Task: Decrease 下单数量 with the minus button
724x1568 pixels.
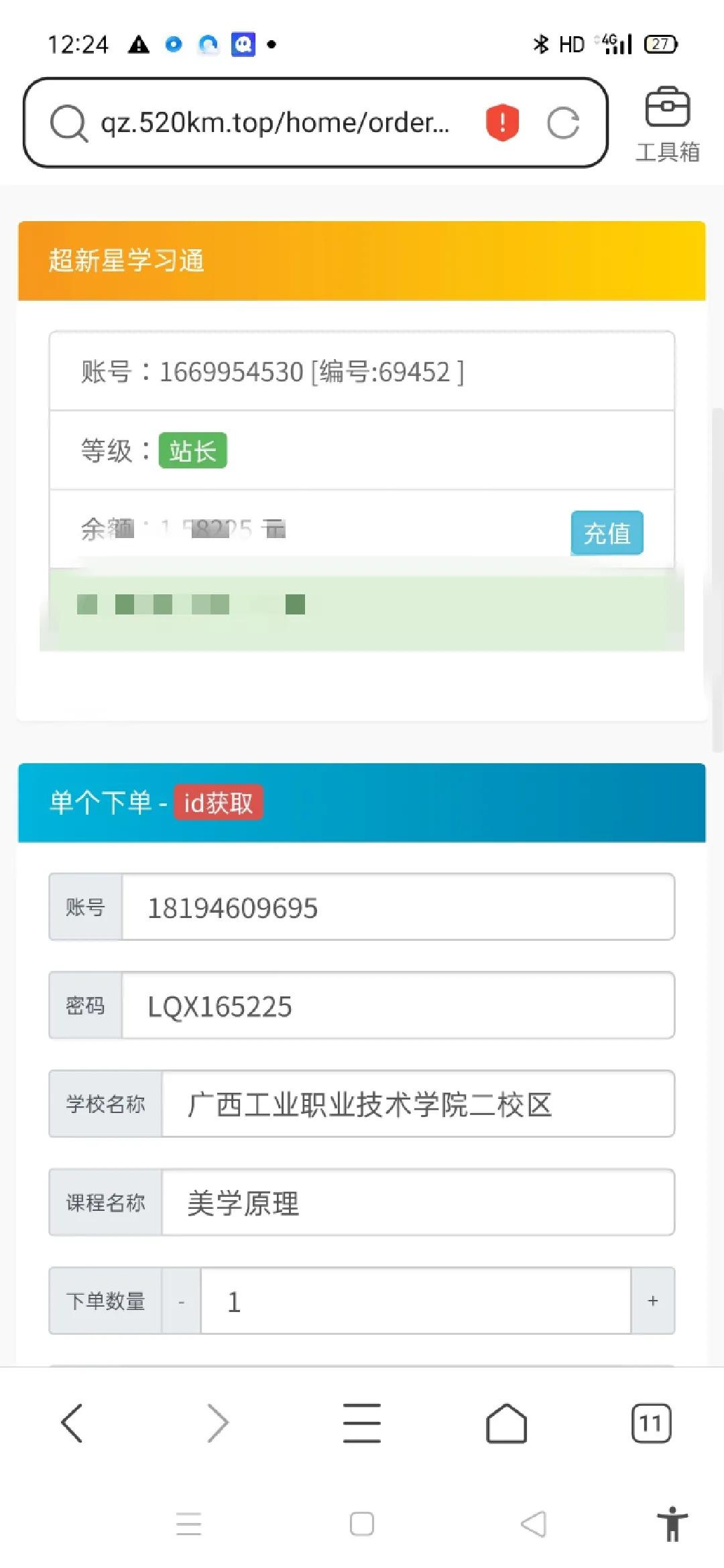Action: tap(181, 1301)
